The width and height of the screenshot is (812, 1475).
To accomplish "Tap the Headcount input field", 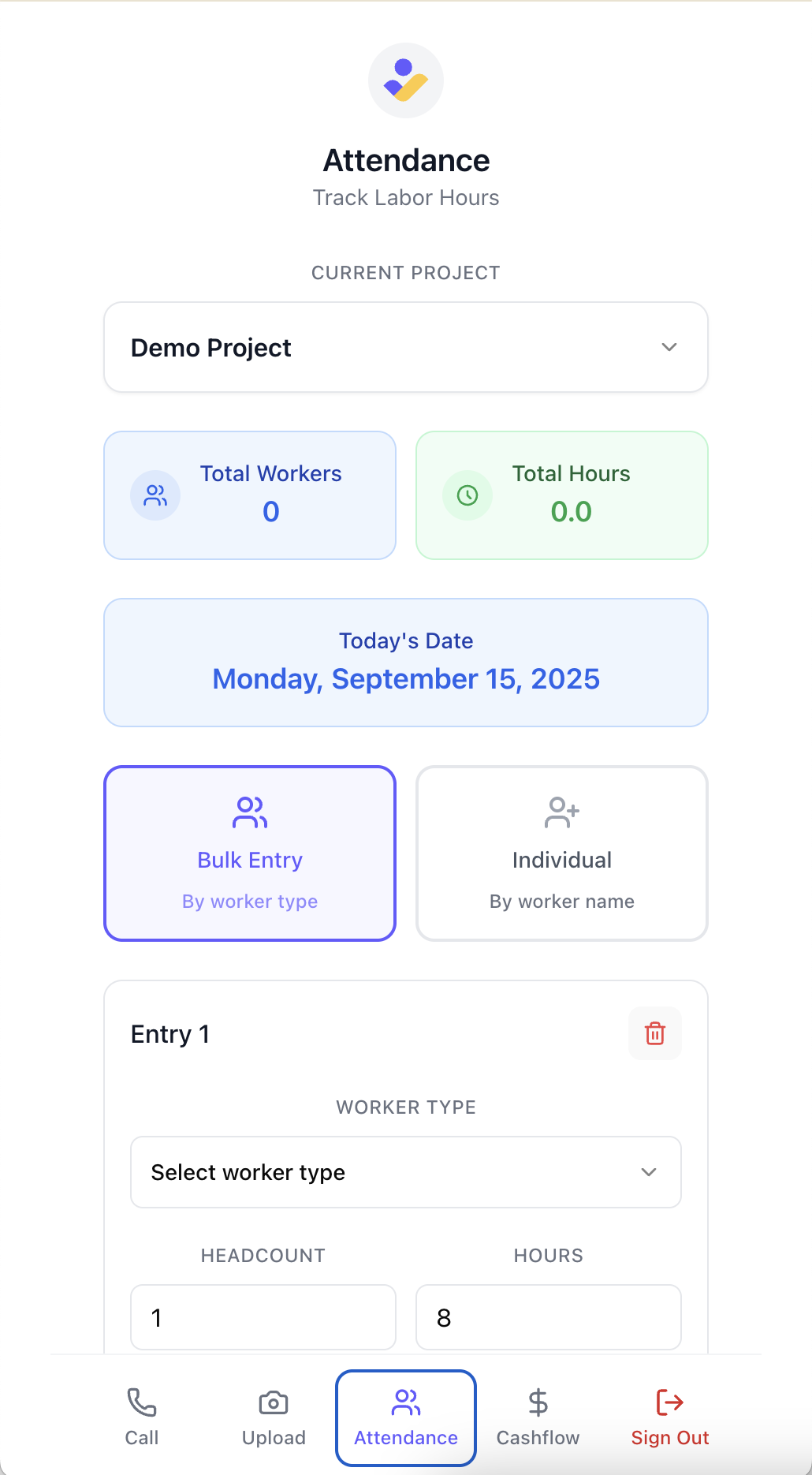I will [x=263, y=1317].
